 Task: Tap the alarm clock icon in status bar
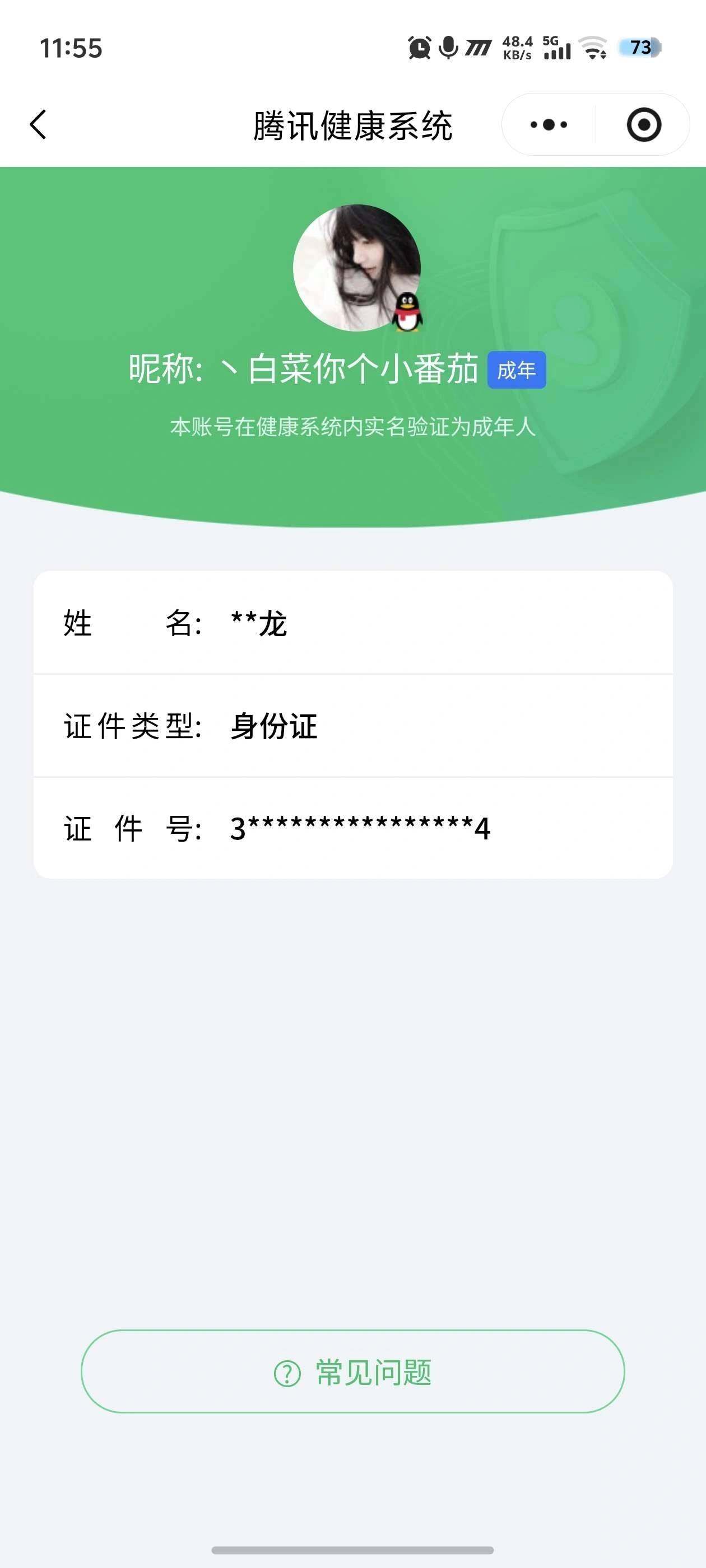pos(419,49)
